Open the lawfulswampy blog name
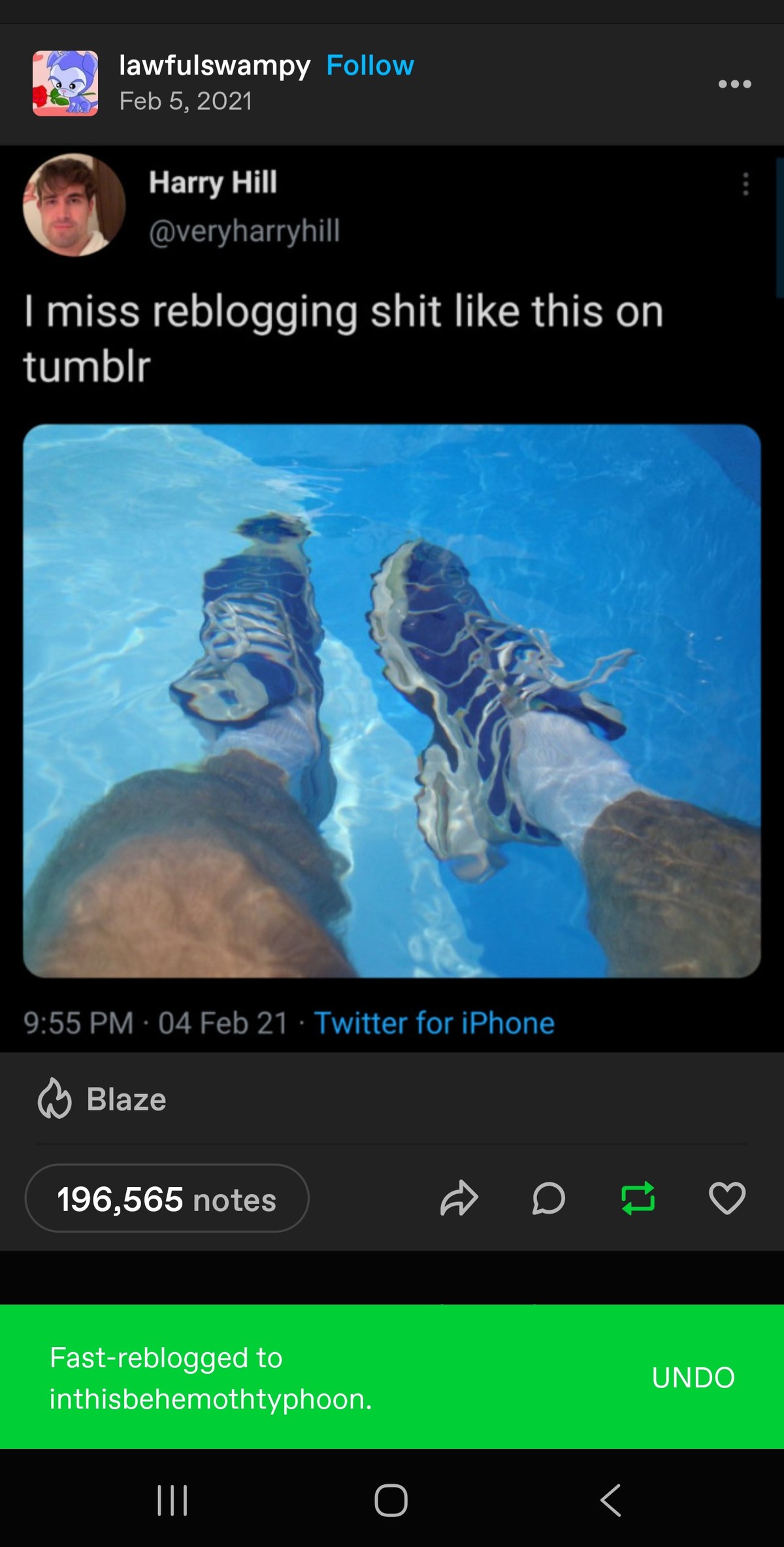 pos(215,65)
